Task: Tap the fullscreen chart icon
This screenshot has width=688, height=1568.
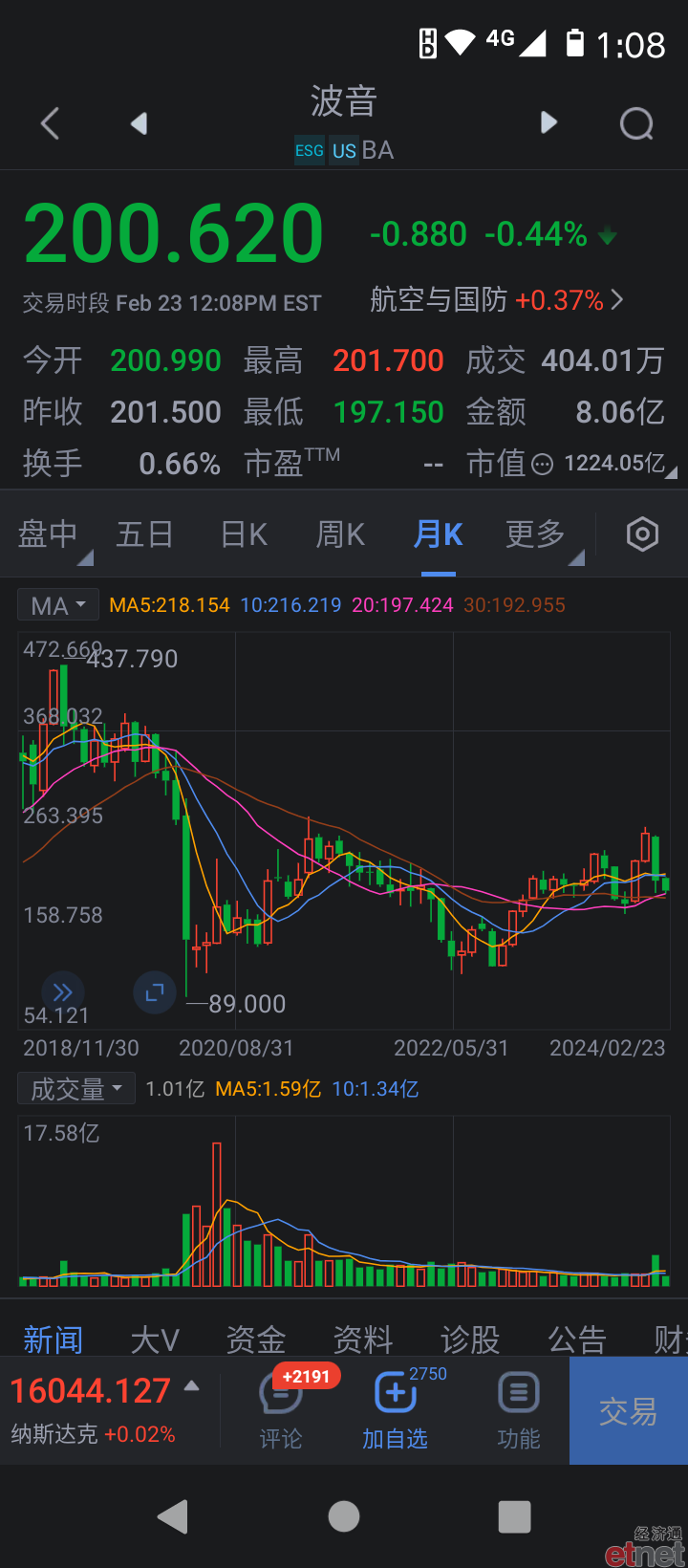Action: coord(154,993)
